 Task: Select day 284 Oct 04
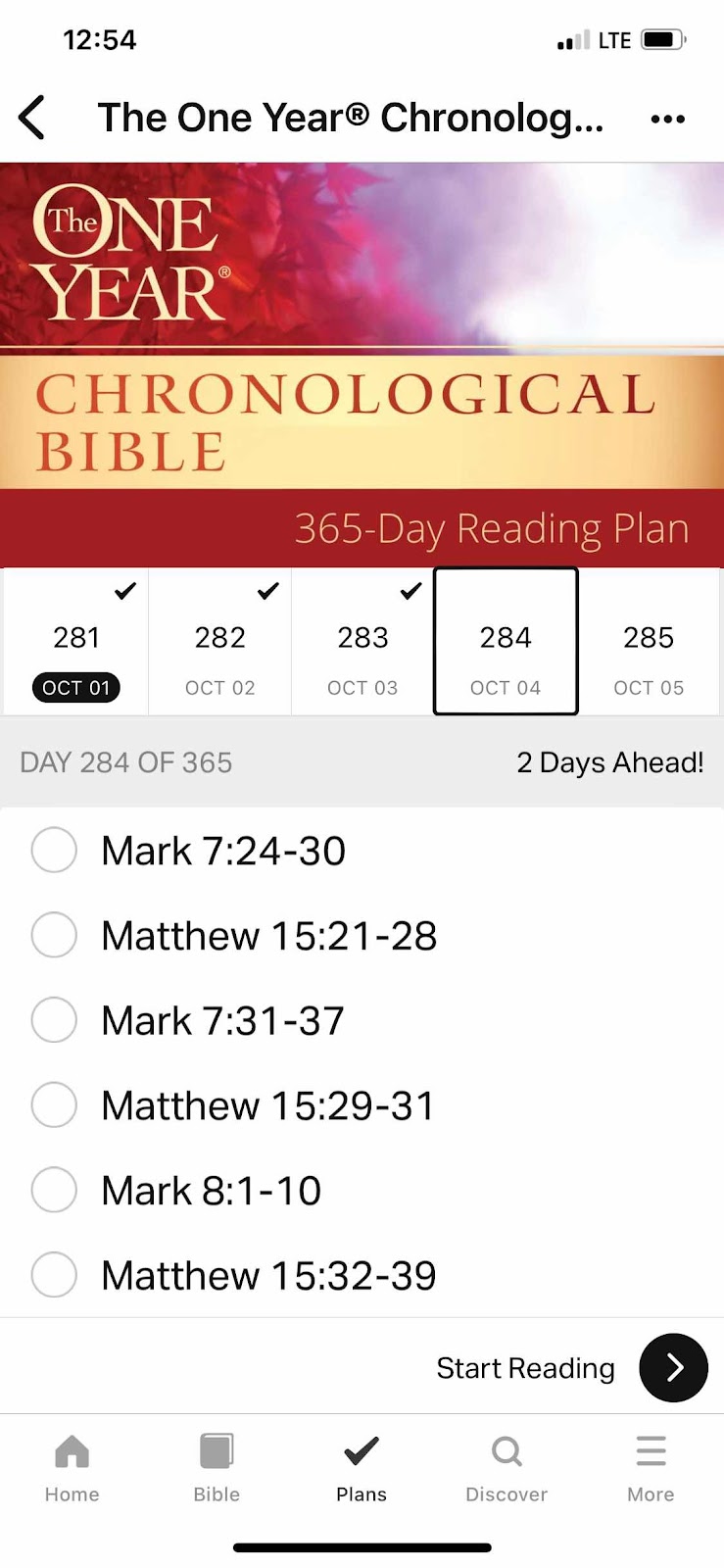coord(506,643)
